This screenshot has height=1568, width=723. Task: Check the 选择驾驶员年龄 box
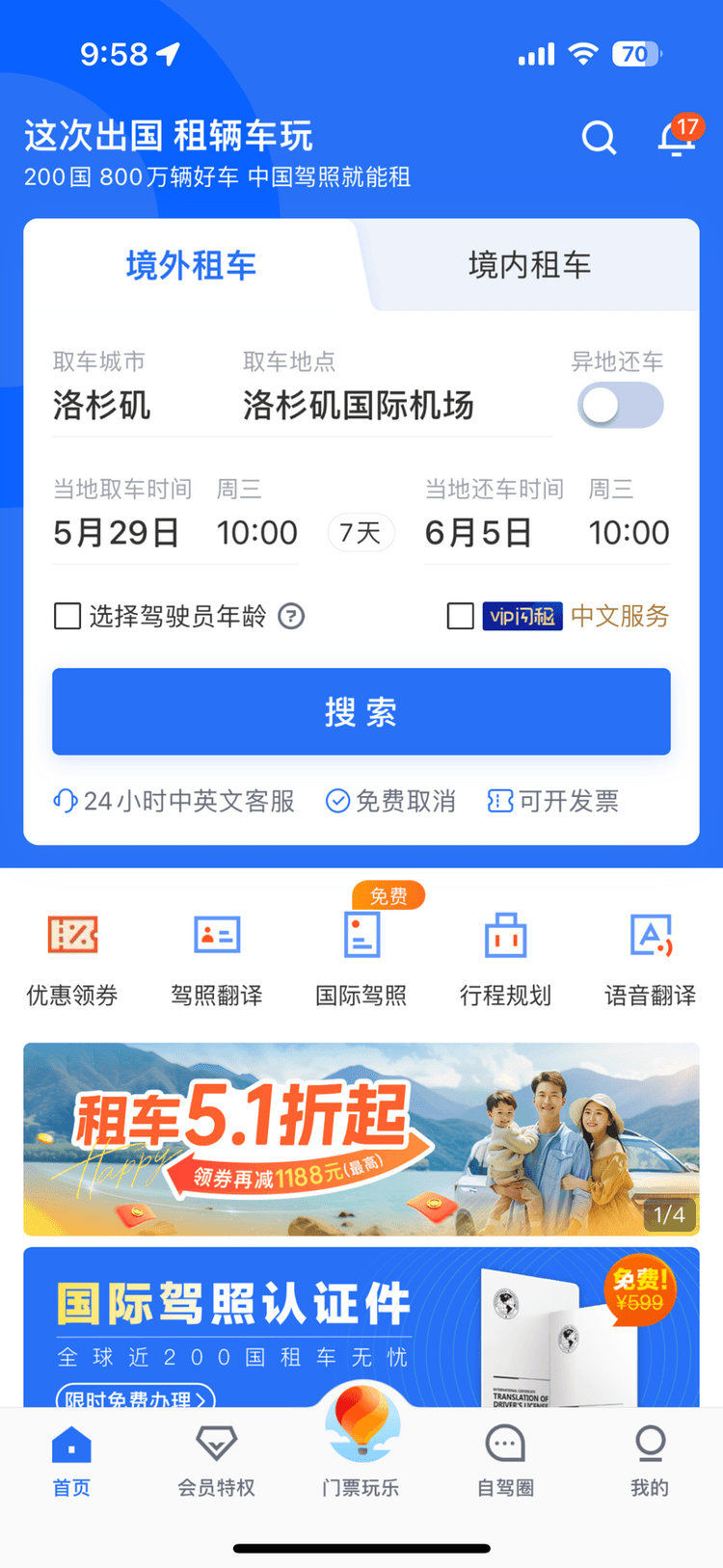point(67,616)
